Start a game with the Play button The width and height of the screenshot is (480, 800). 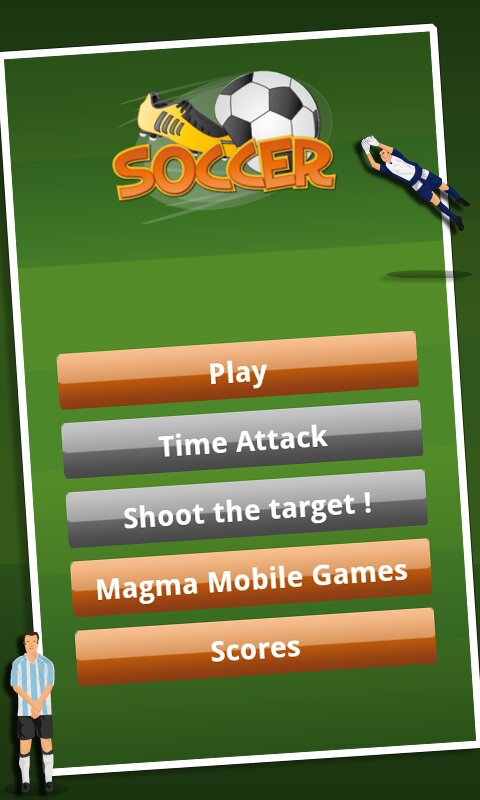point(238,370)
